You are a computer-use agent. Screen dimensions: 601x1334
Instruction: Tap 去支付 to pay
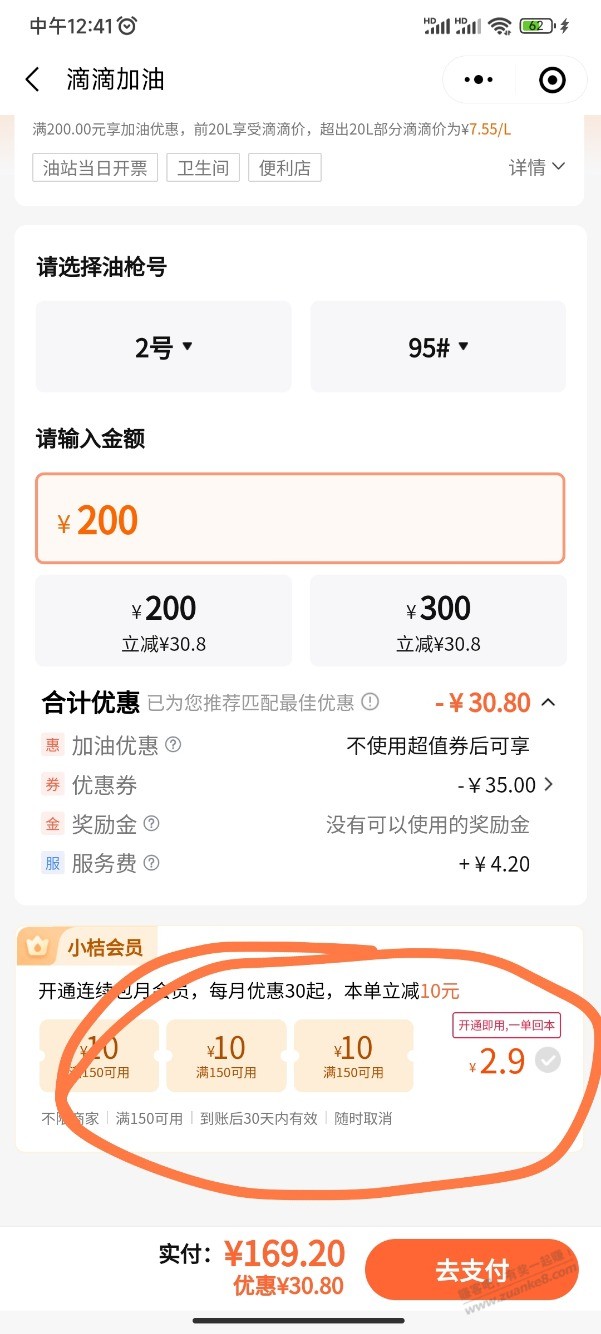pos(471,1270)
